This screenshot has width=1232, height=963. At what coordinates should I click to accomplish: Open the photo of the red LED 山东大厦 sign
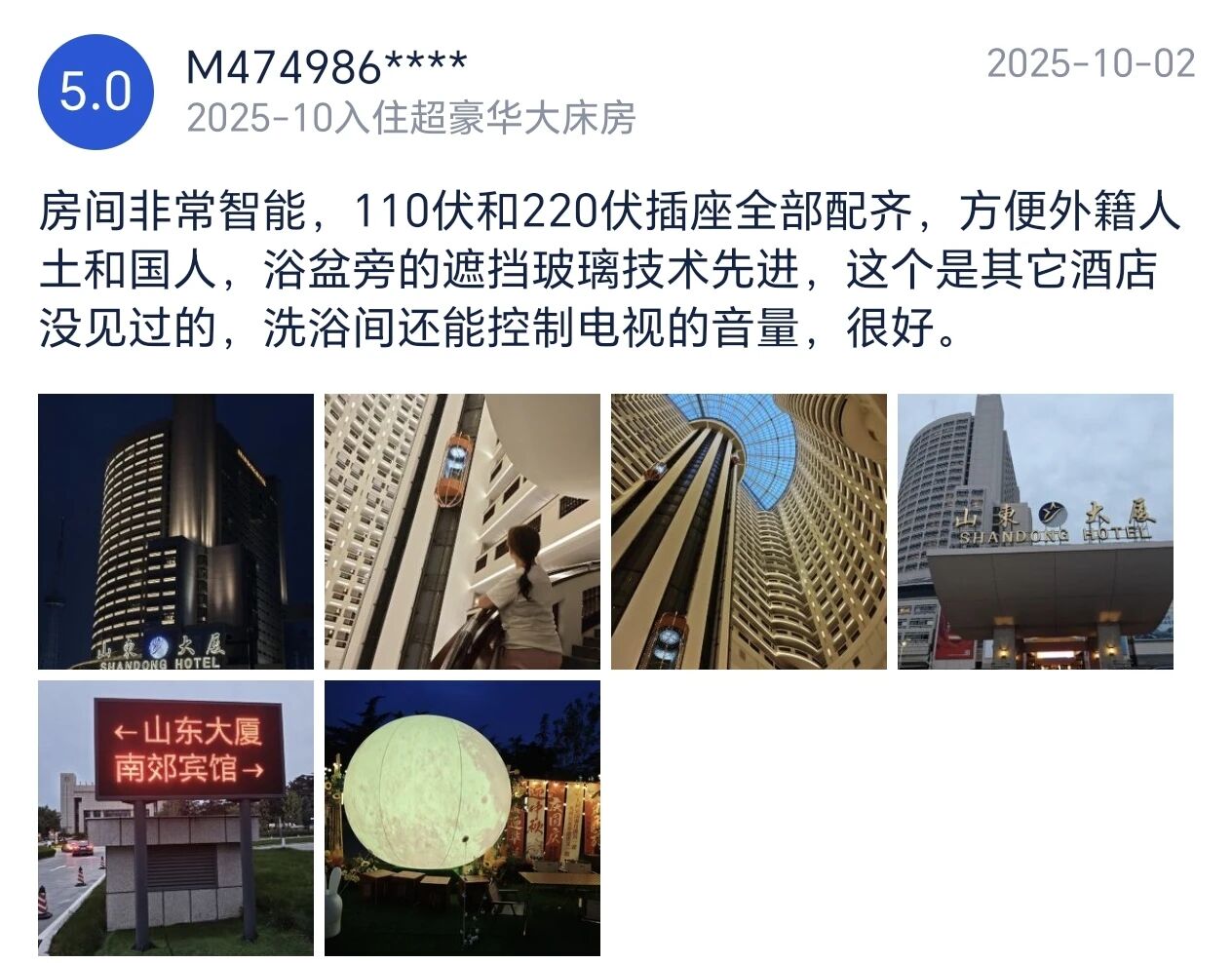[x=175, y=818]
